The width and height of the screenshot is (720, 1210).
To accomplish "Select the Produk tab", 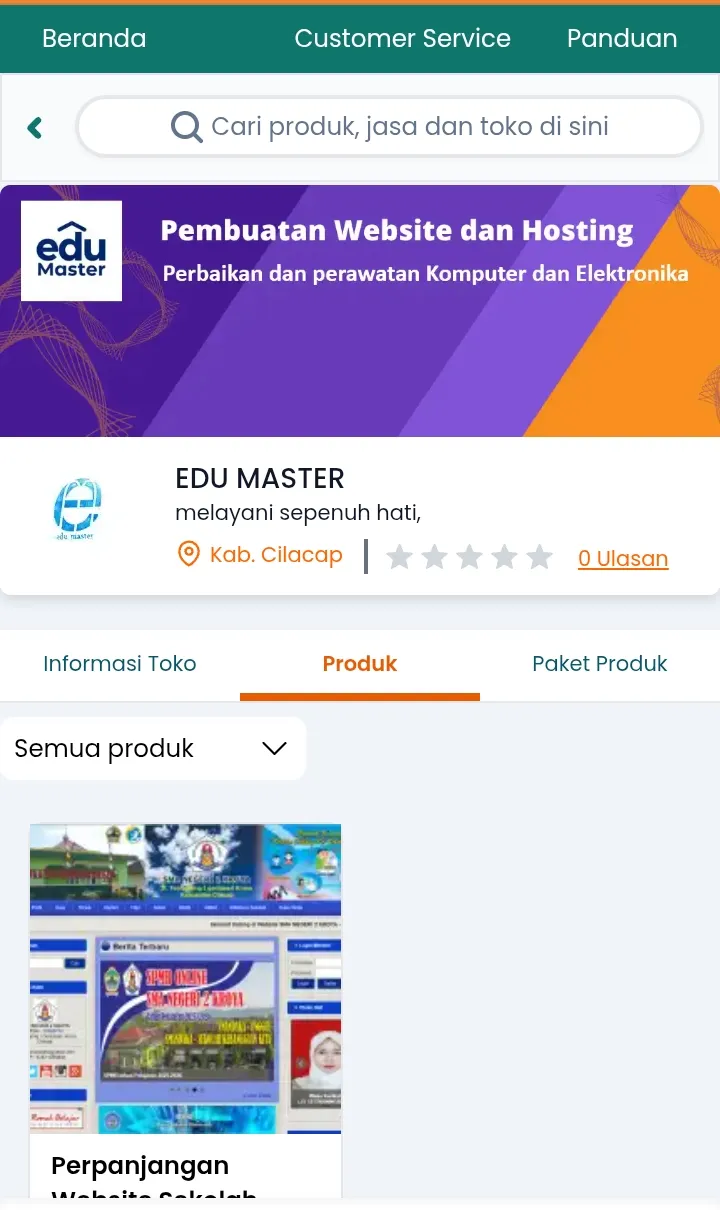I will tap(360, 664).
